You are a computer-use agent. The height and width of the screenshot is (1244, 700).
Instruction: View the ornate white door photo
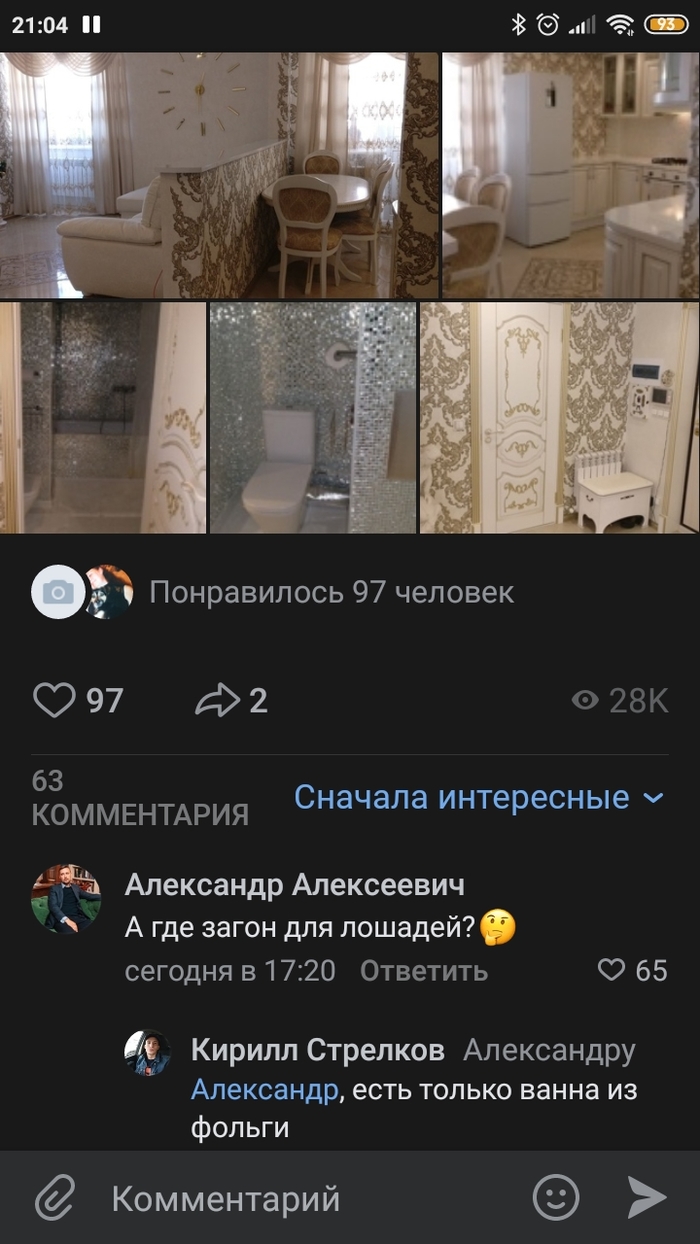click(559, 418)
